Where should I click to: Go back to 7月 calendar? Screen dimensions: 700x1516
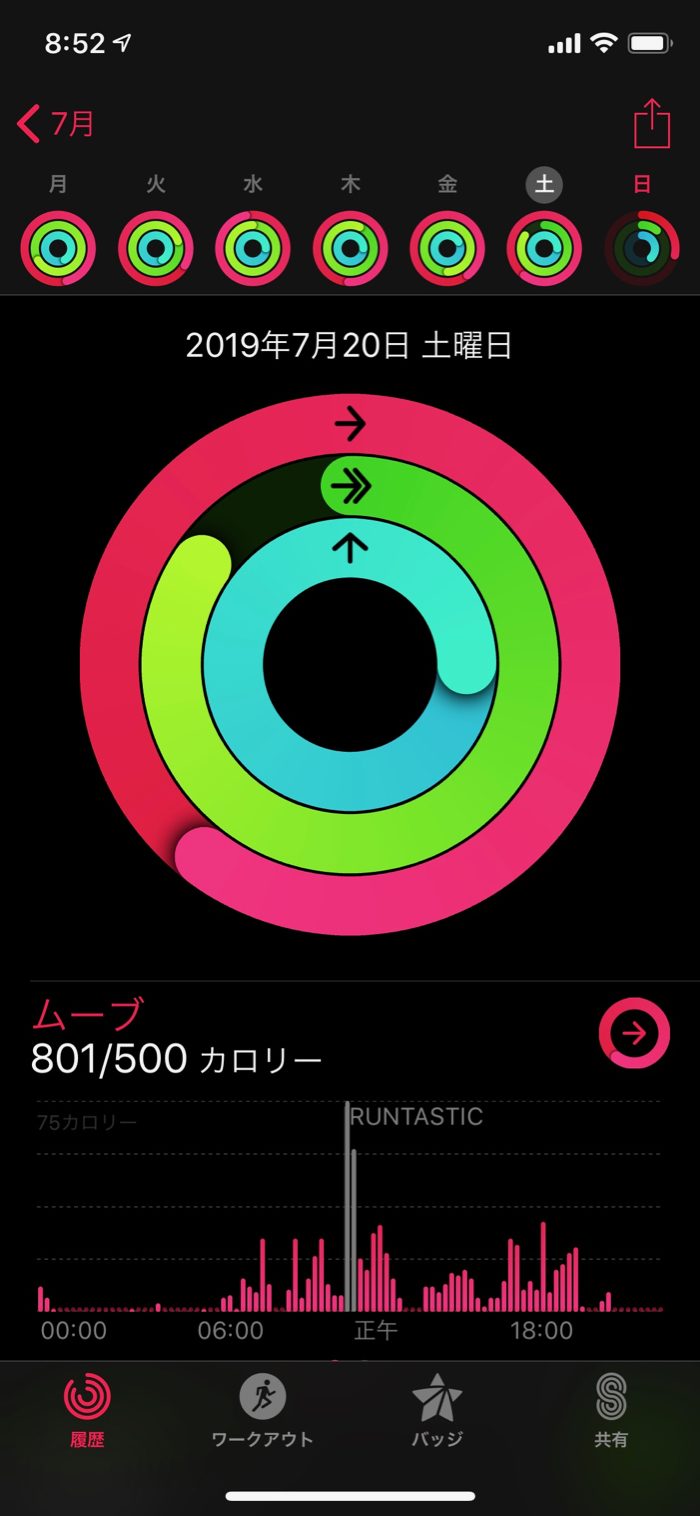[56, 124]
